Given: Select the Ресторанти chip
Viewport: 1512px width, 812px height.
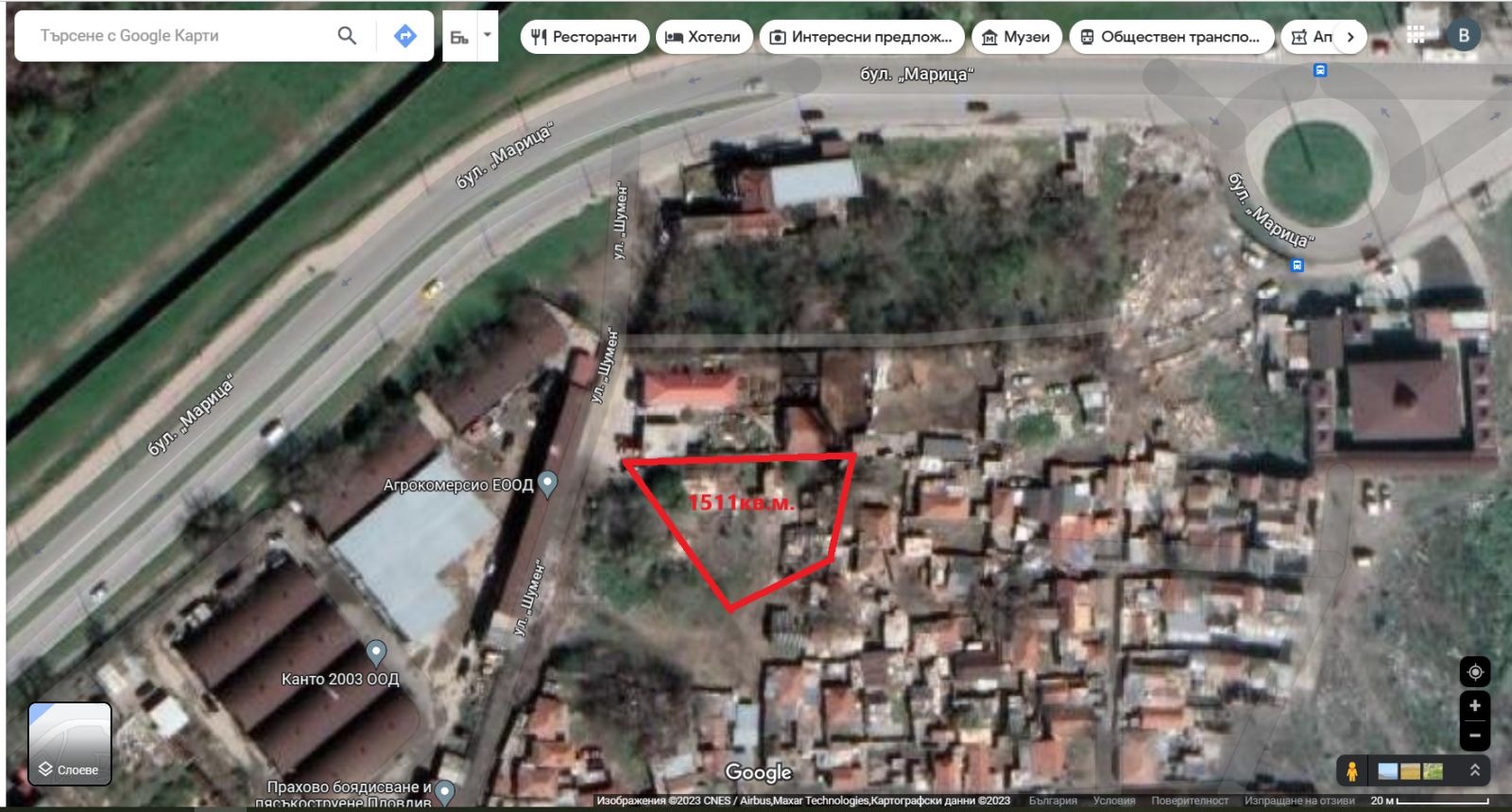Looking at the screenshot, I should (x=584, y=37).
